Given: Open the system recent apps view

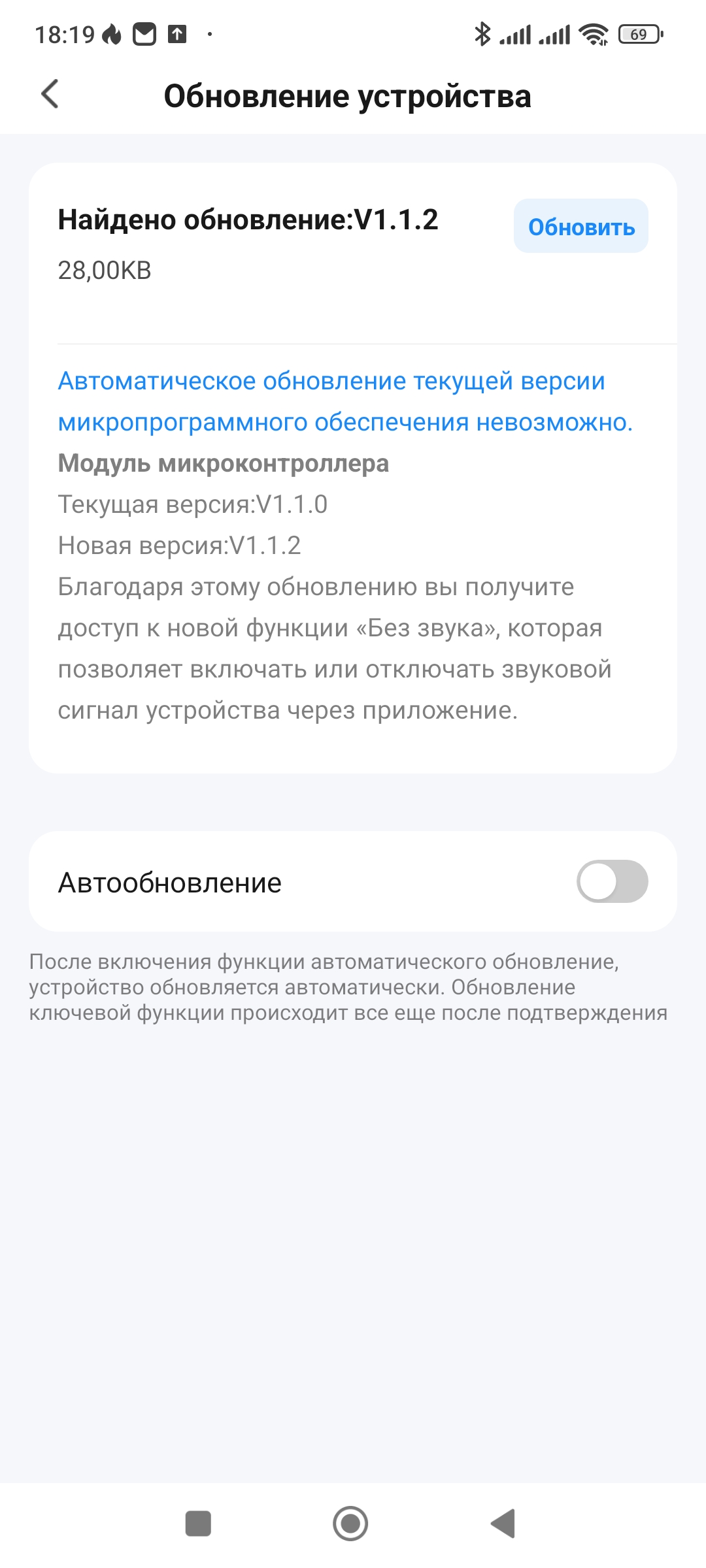Looking at the screenshot, I should pyautogui.click(x=198, y=1524).
